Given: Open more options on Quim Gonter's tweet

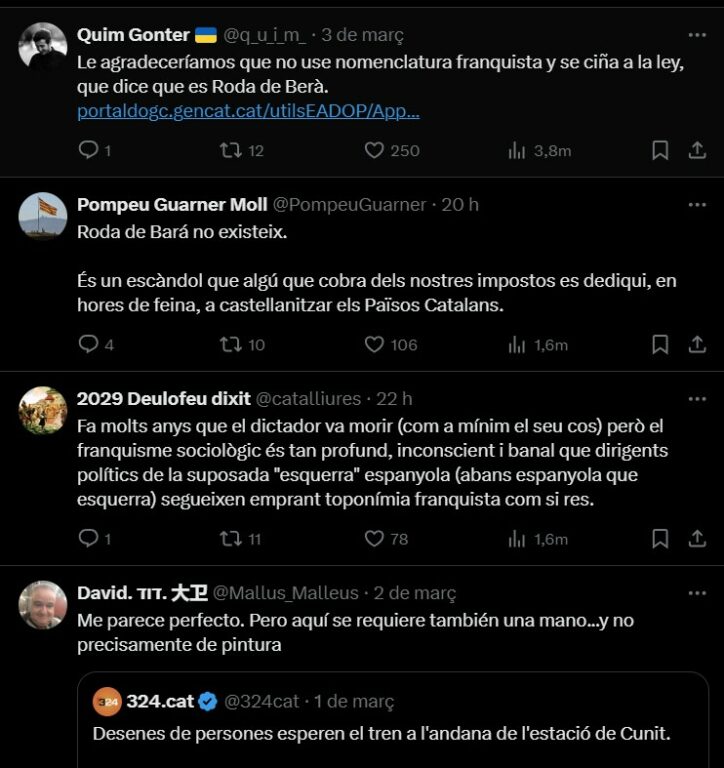Looking at the screenshot, I should [697, 35].
